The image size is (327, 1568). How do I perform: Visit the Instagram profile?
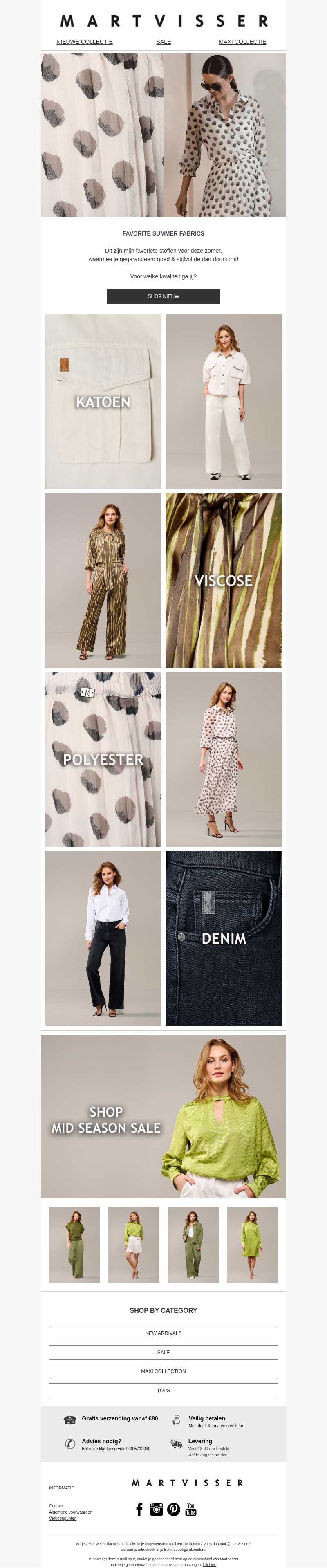pos(157,1509)
